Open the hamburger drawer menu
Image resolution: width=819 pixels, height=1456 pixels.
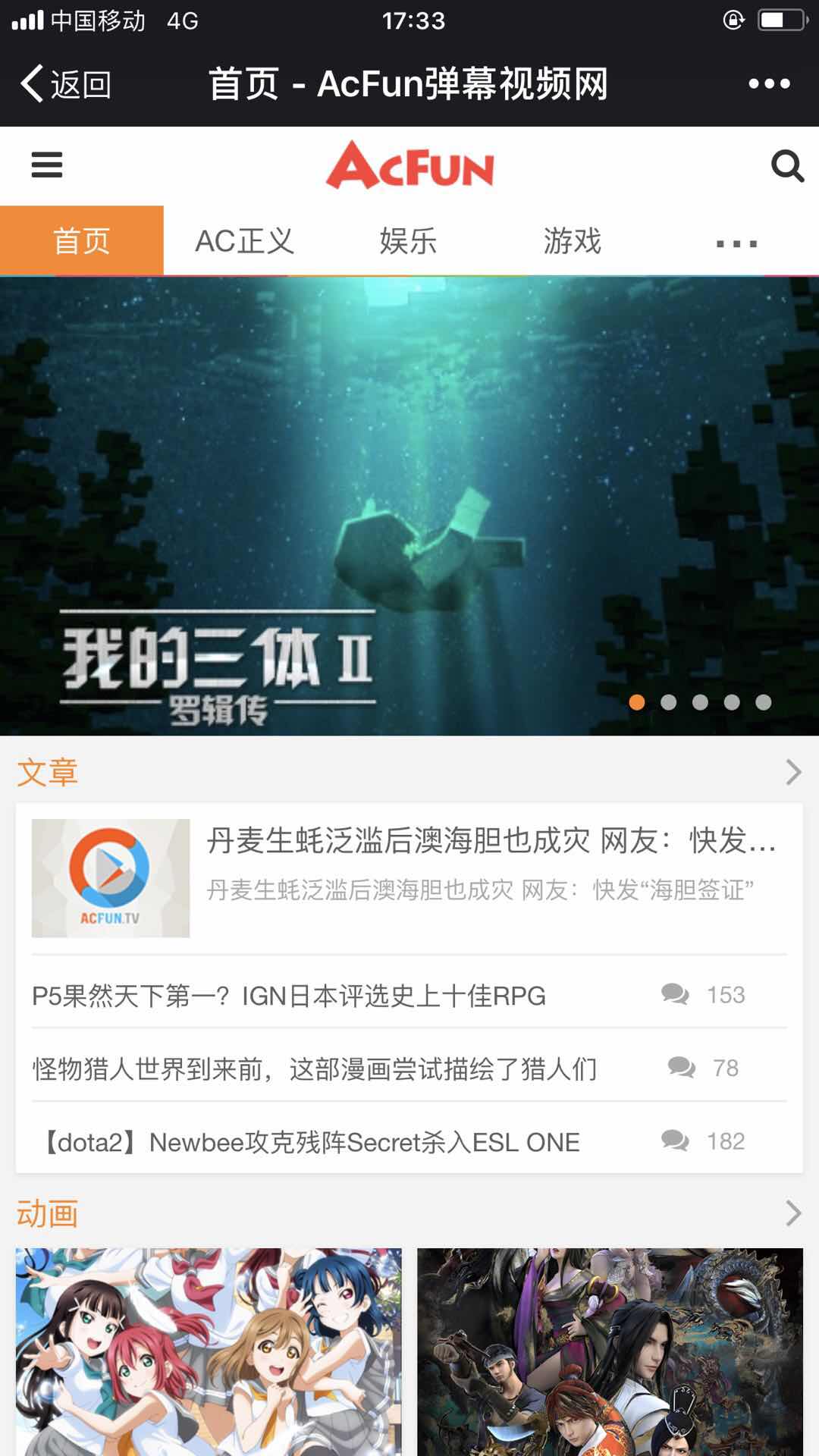tap(47, 165)
